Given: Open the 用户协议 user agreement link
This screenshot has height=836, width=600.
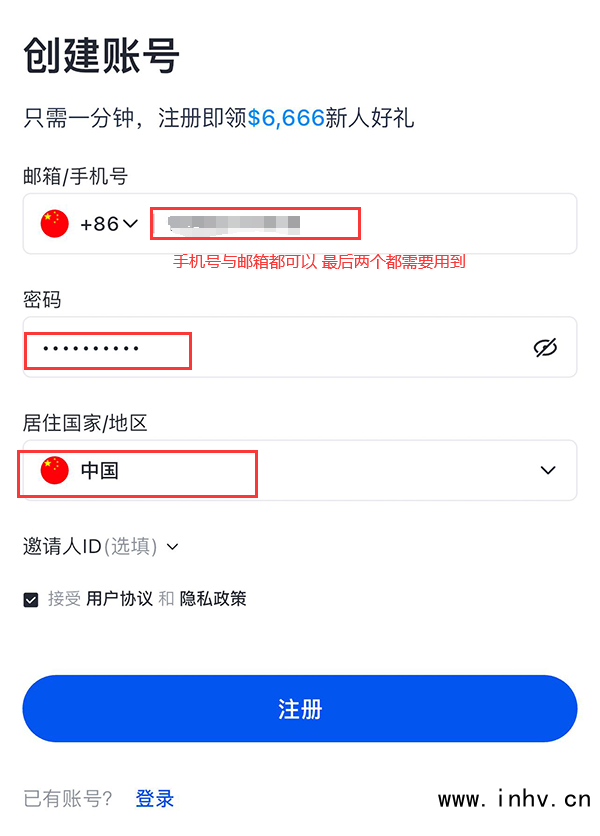Looking at the screenshot, I should click(x=120, y=599).
